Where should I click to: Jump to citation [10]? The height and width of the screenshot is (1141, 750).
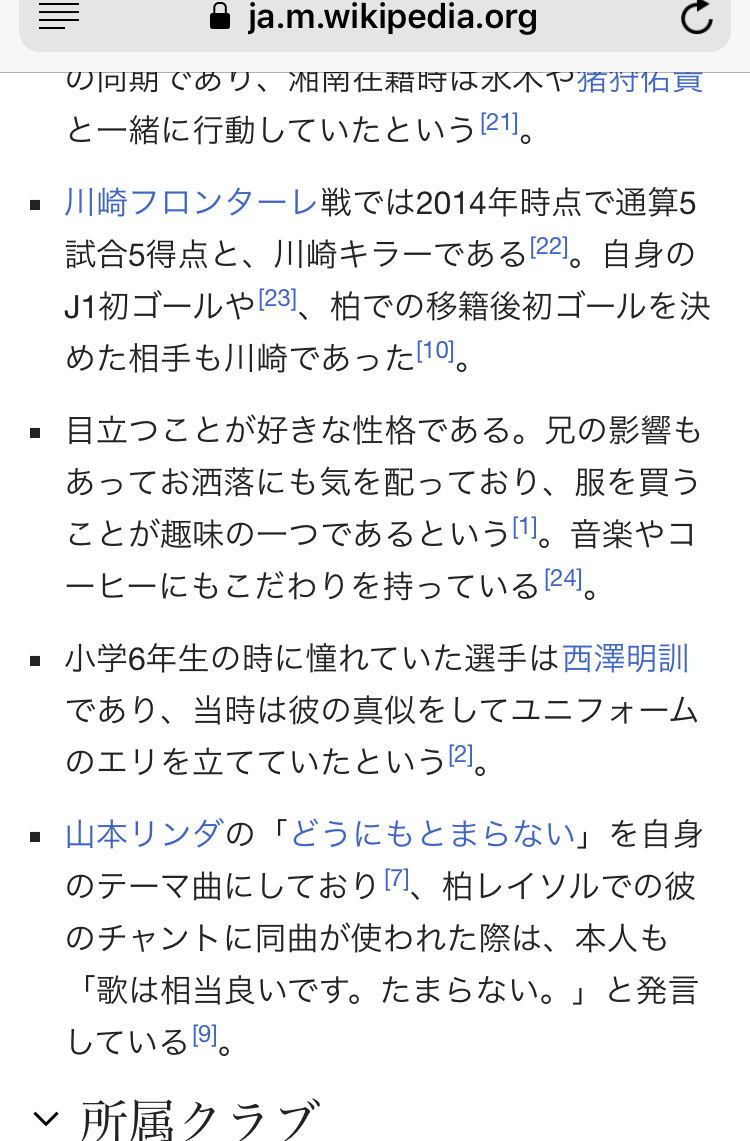pyautogui.click(x=434, y=351)
